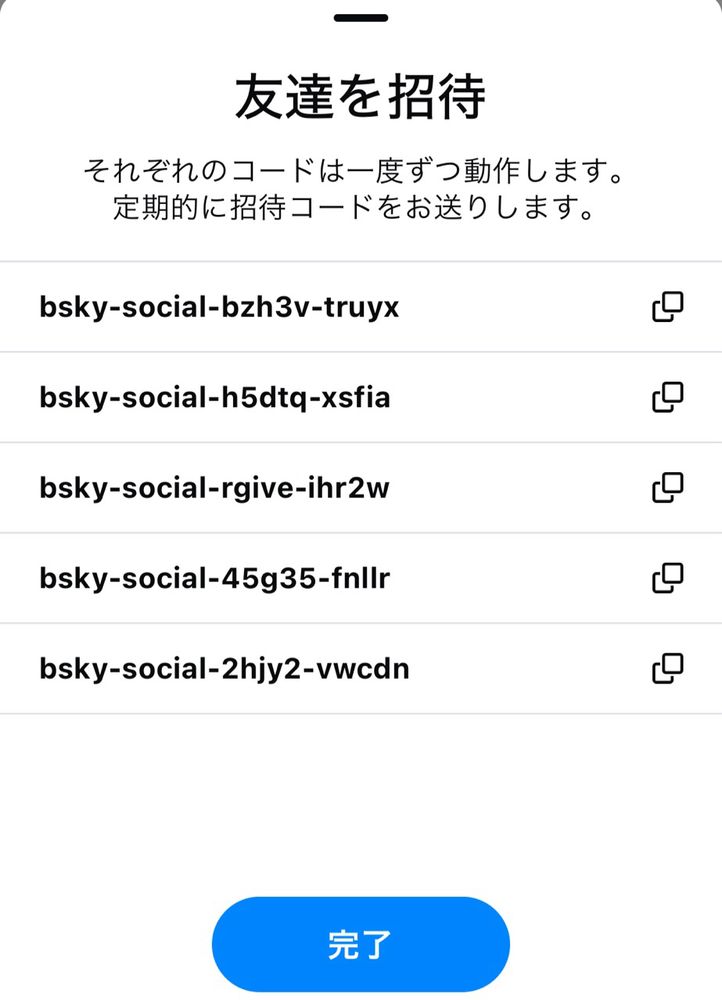Copy invite code bsky-social-45g35-fnllr
The height and width of the screenshot is (1000, 722).
pyautogui.click(x=668, y=578)
